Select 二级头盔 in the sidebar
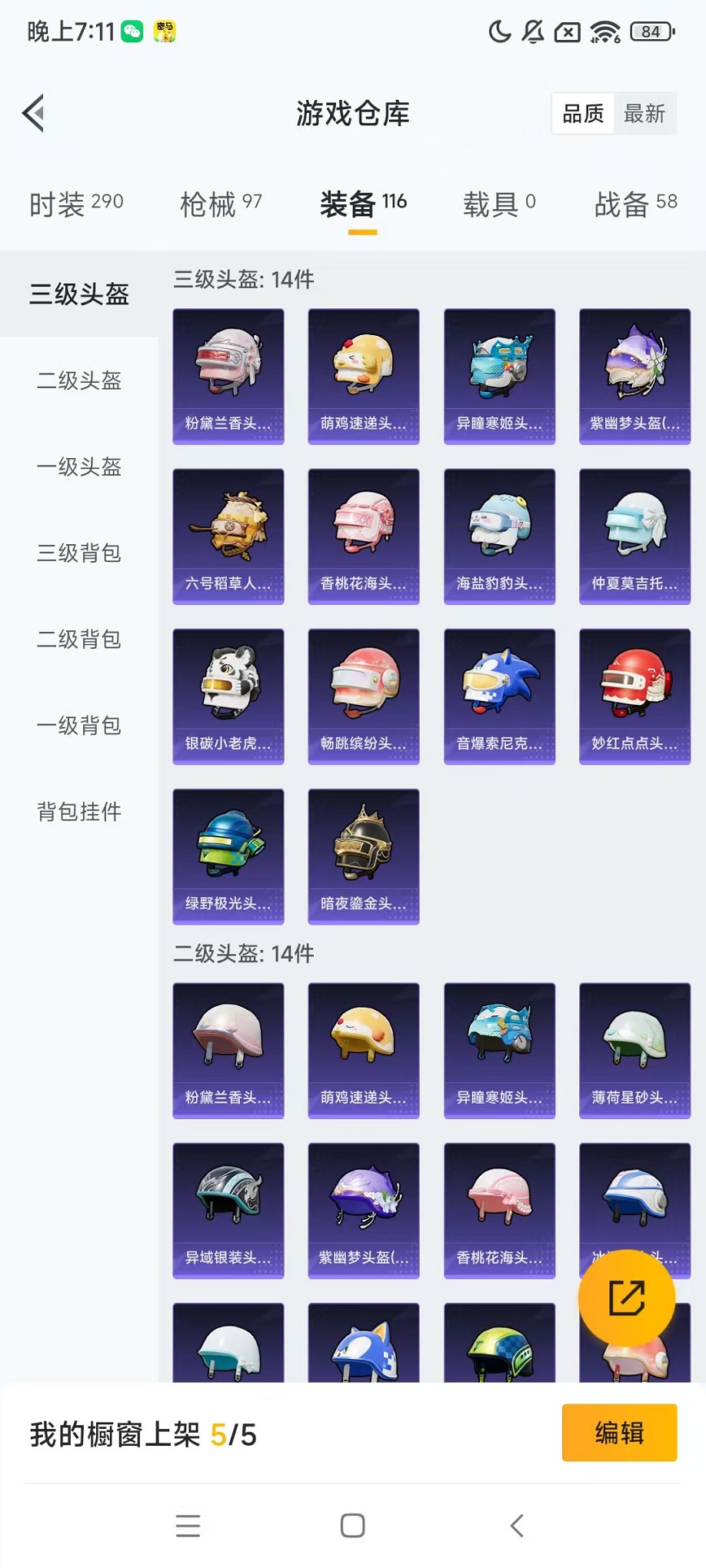The image size is (706, 1568). click(x=79, y=380)
